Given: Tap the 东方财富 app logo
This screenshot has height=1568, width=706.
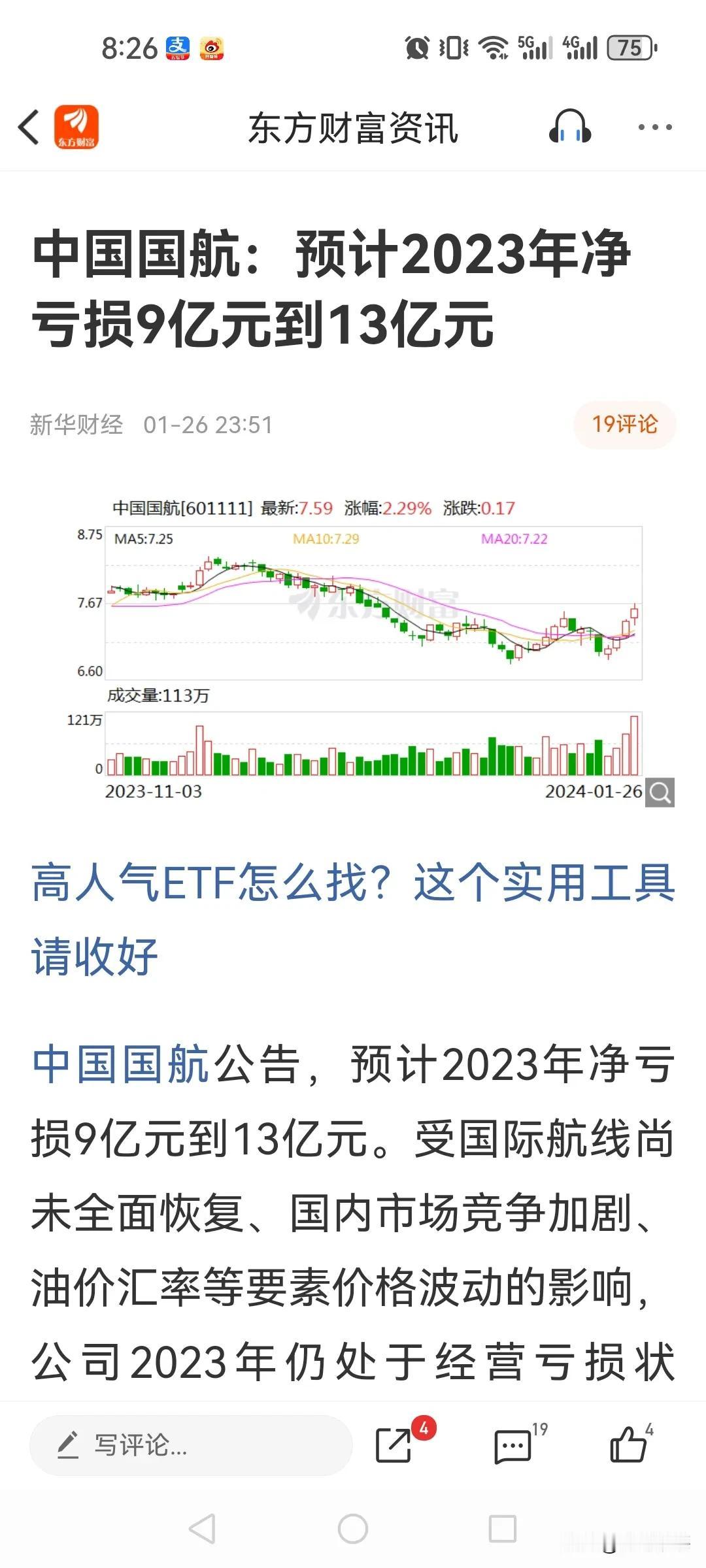Looking at the screenshot, I should tap(76, 127).
